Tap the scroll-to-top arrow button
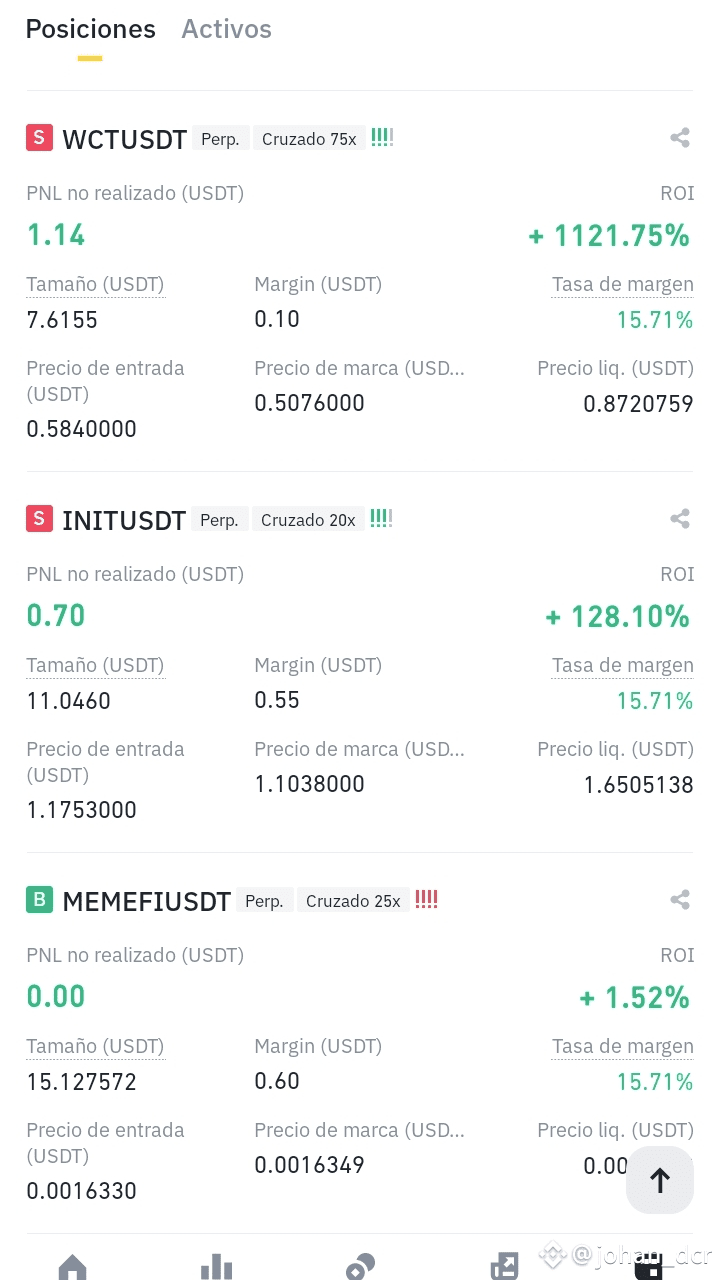720x1280 pixels. click(660, 1181)
